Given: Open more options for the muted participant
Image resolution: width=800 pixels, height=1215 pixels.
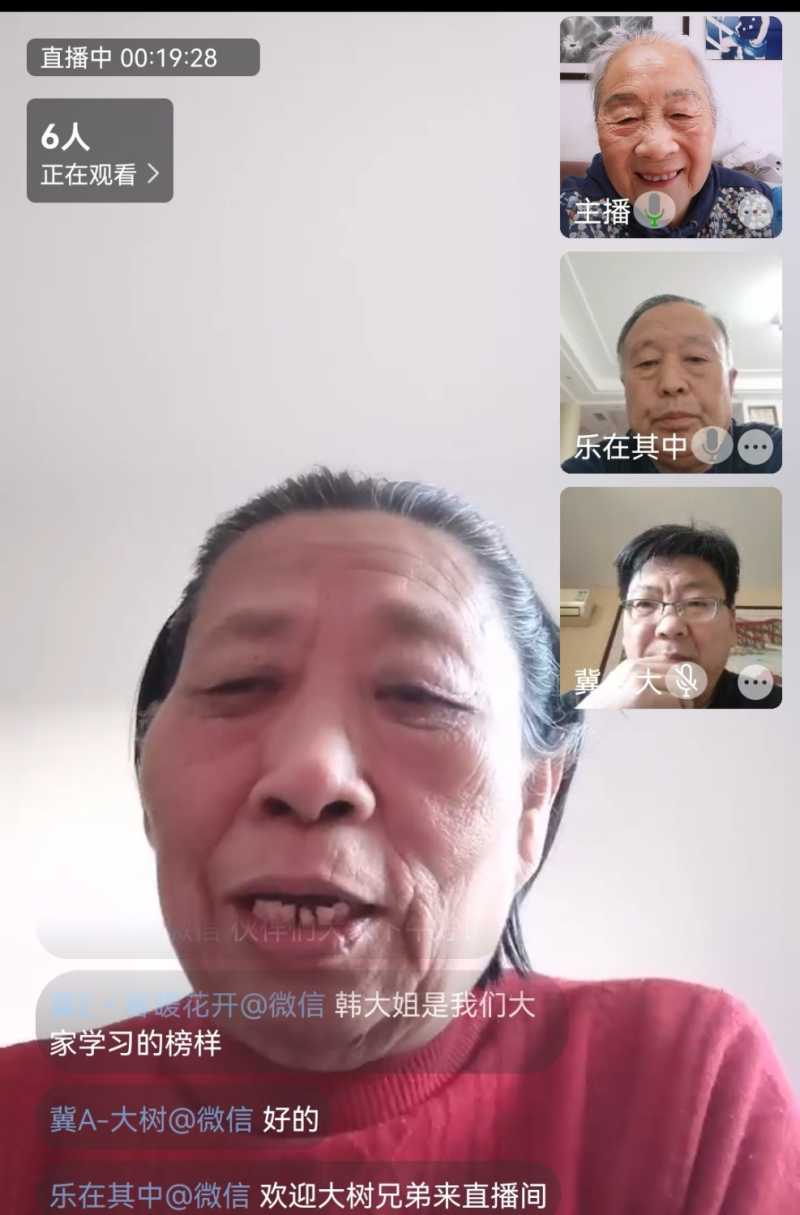Looking at the screenshot, I should pyautogui.click(x=756, y=683).
